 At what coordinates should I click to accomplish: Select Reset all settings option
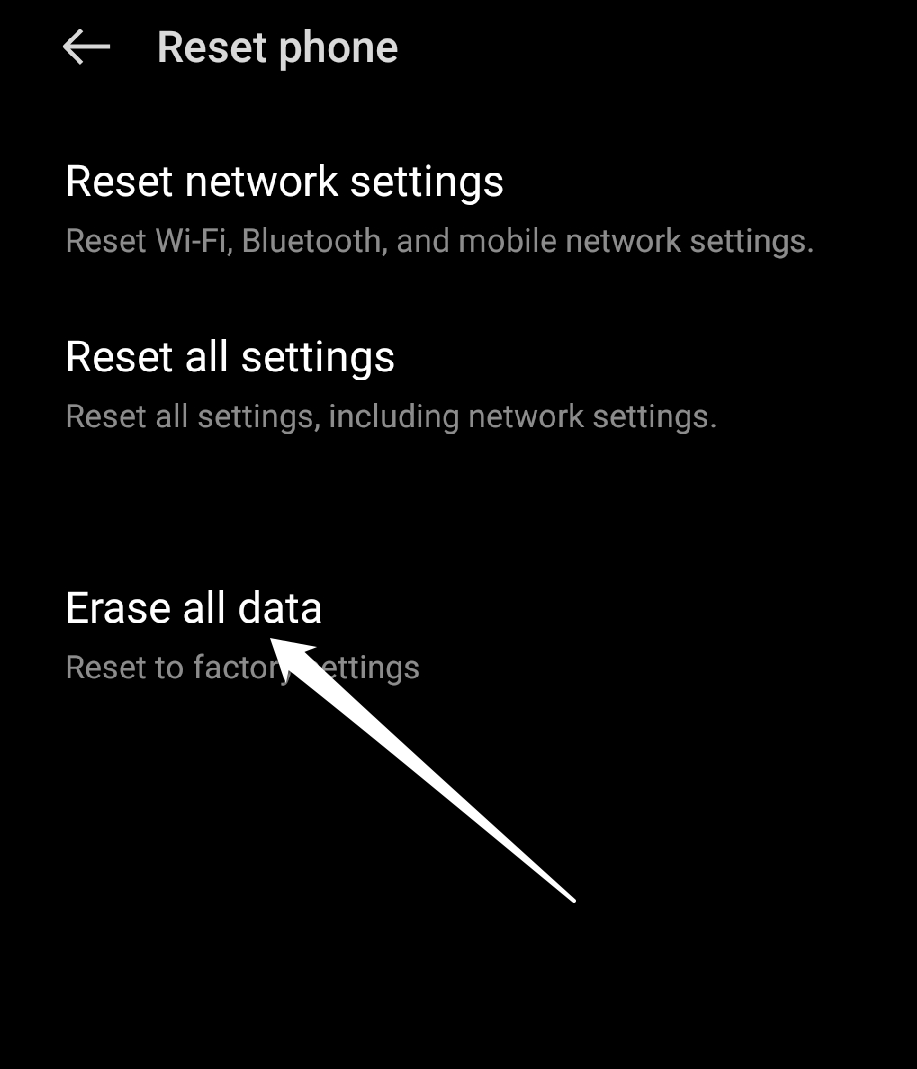[230, 358]
